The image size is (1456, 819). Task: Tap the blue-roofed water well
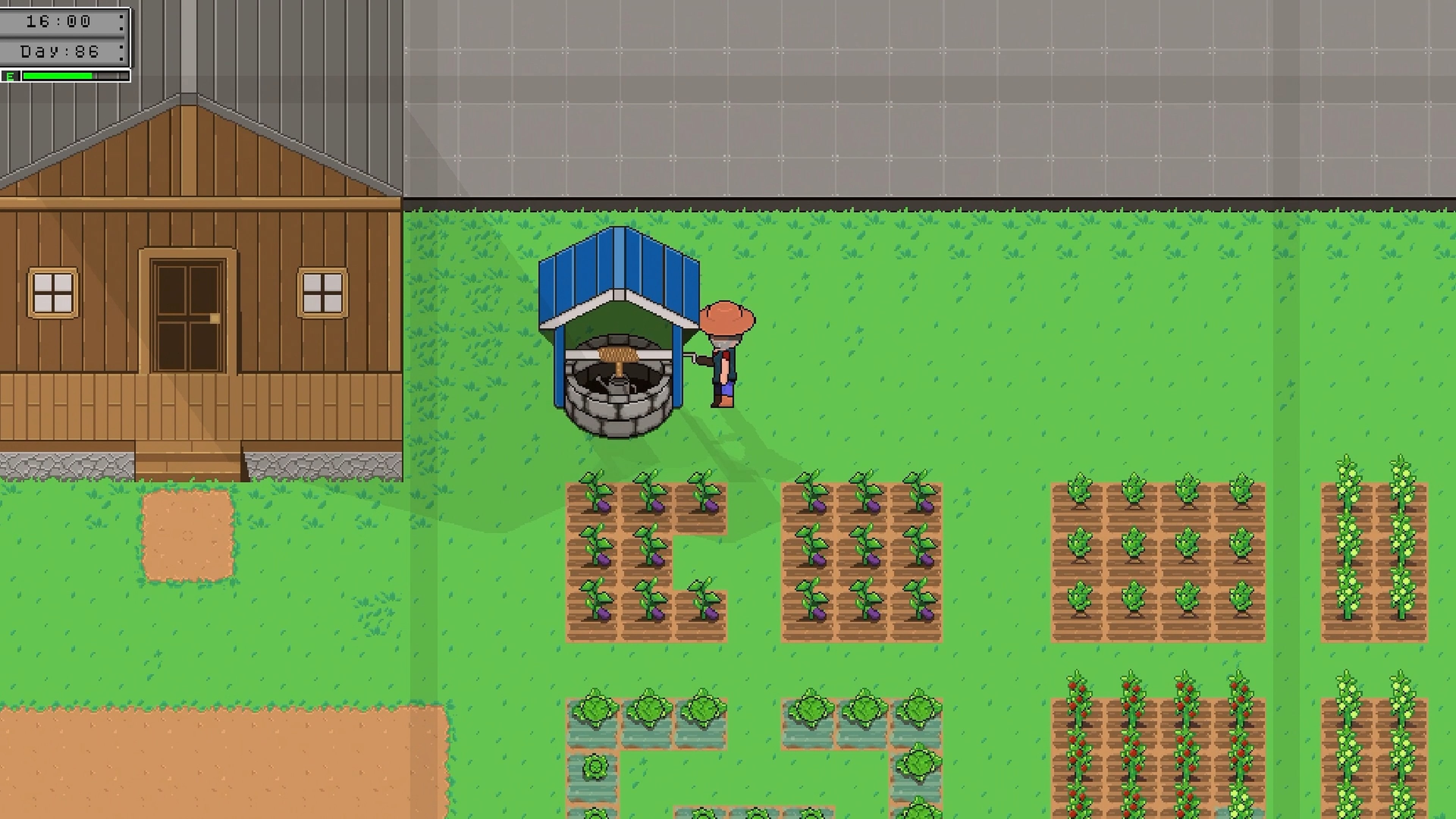(618, 339)
